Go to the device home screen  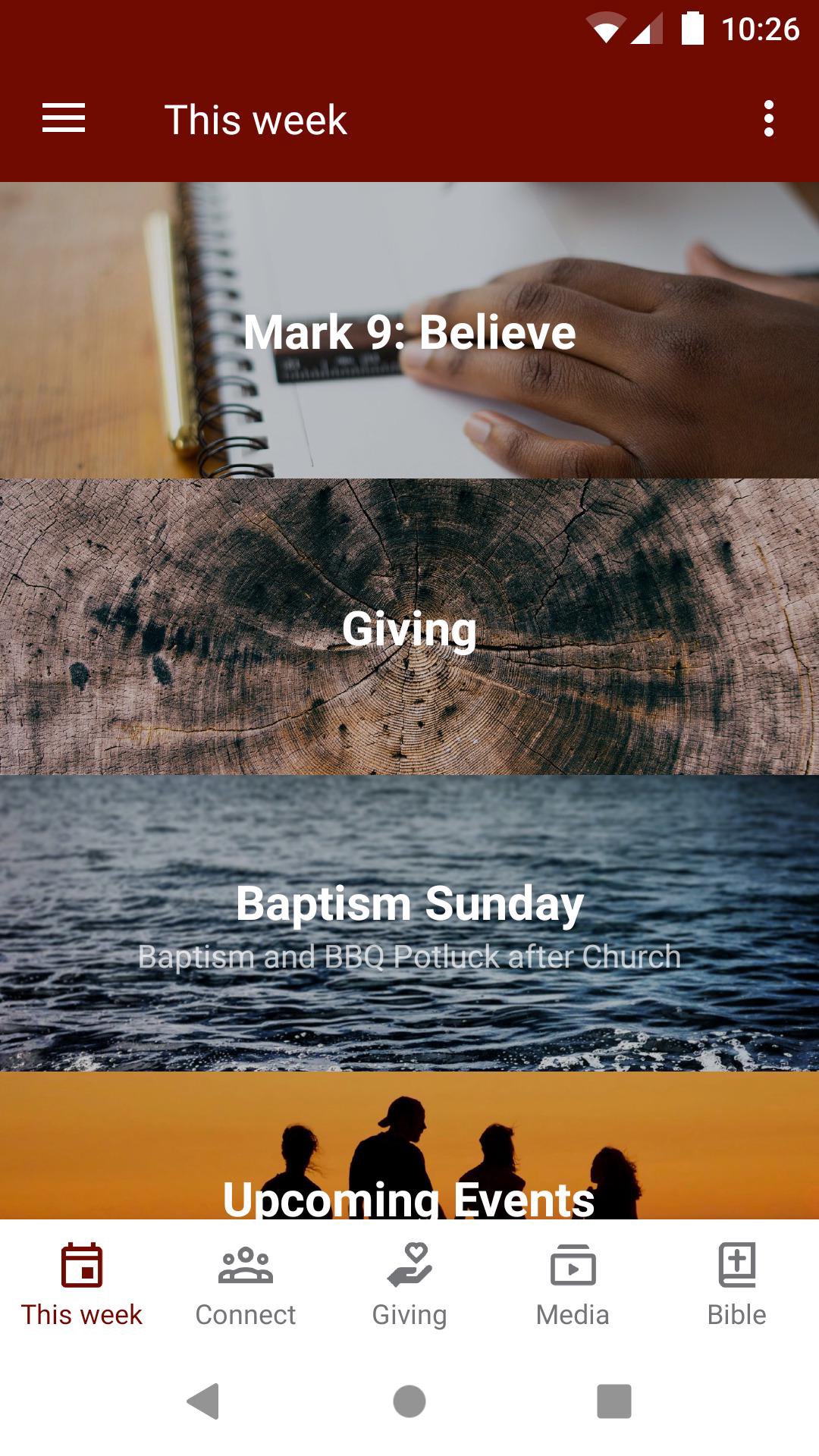tap(409, 1401)
